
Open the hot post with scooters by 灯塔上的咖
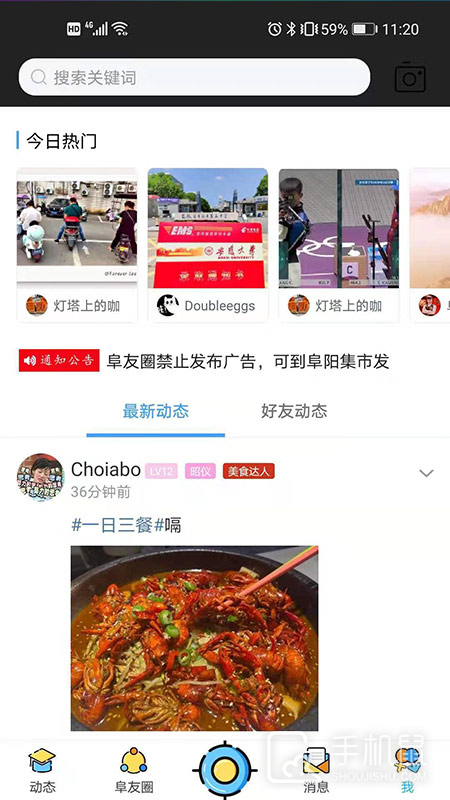click(77, 245)
